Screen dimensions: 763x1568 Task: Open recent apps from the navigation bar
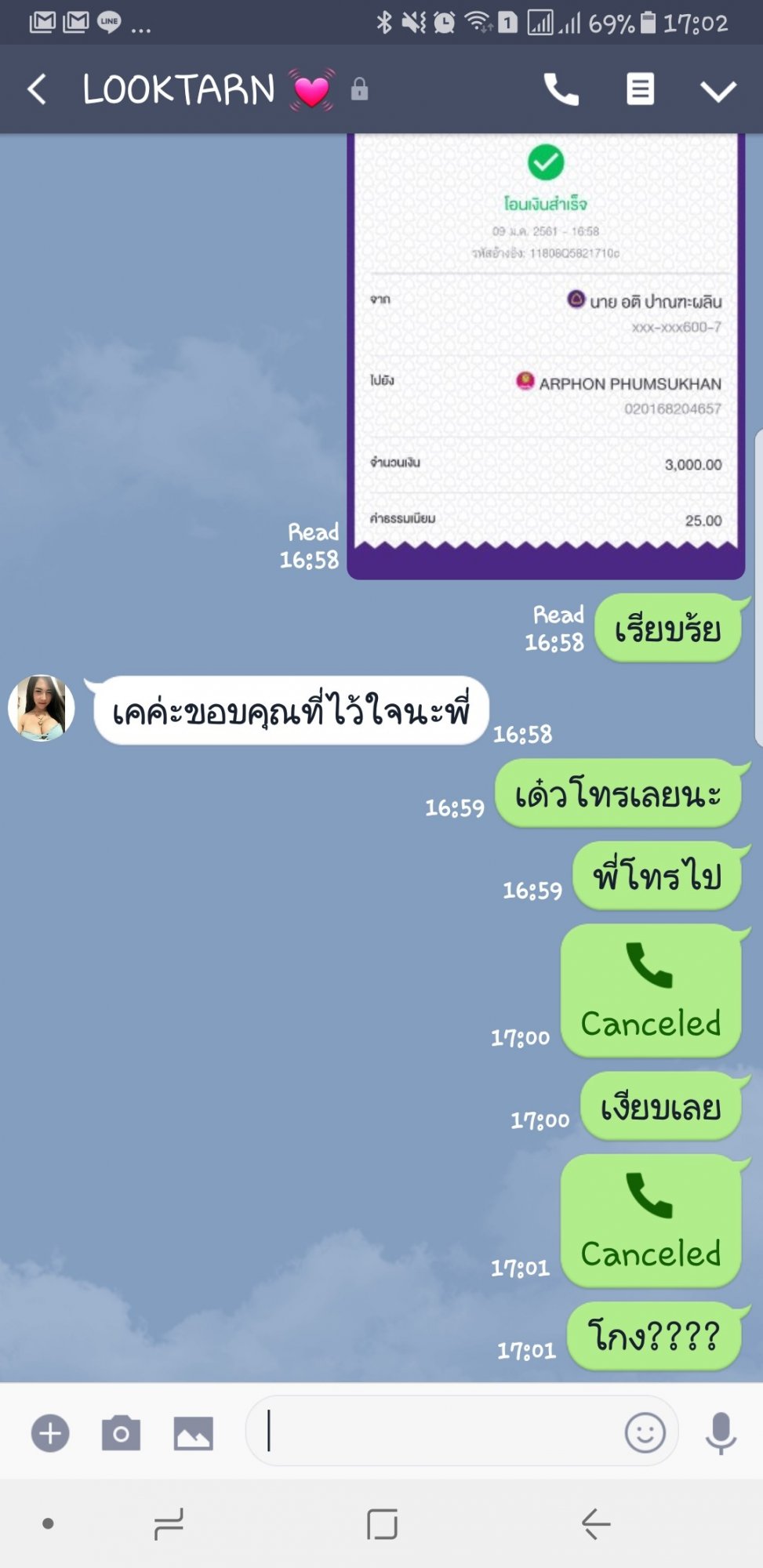[169, 1524]
